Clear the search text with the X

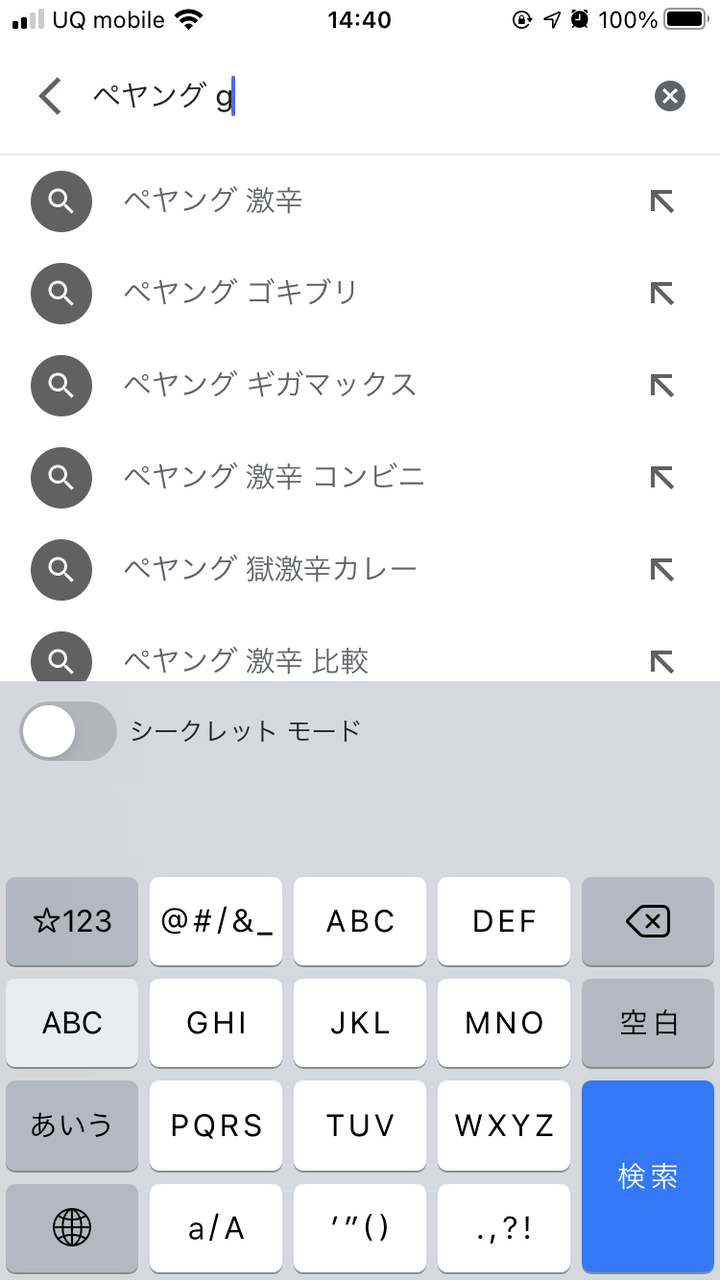coord(670,96)
